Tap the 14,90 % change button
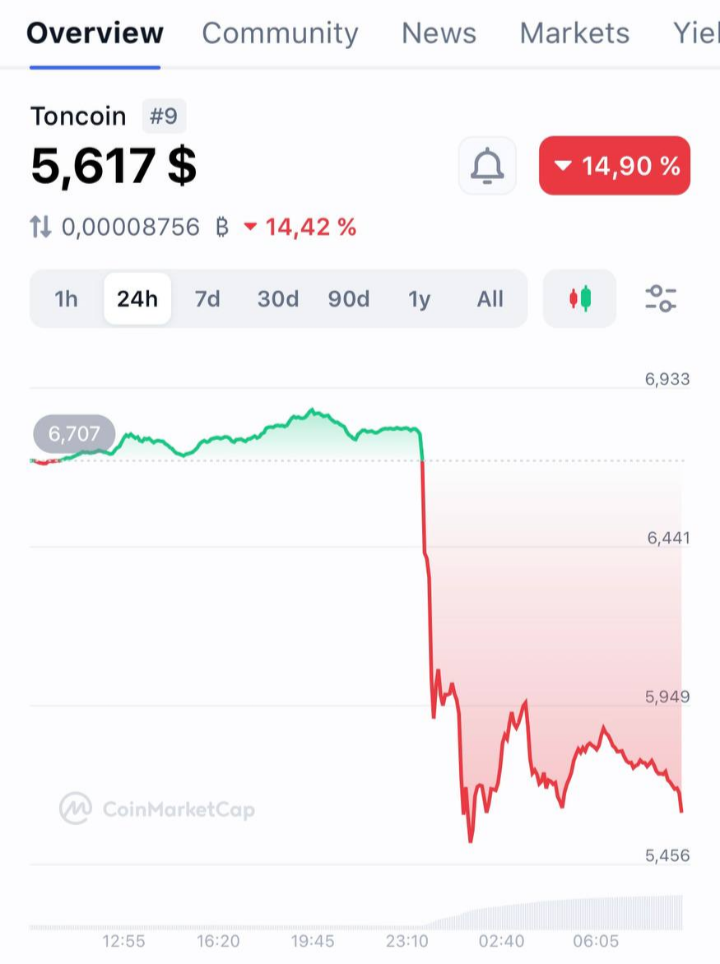This screenshot has height=964, width=720. click(615, 166)
